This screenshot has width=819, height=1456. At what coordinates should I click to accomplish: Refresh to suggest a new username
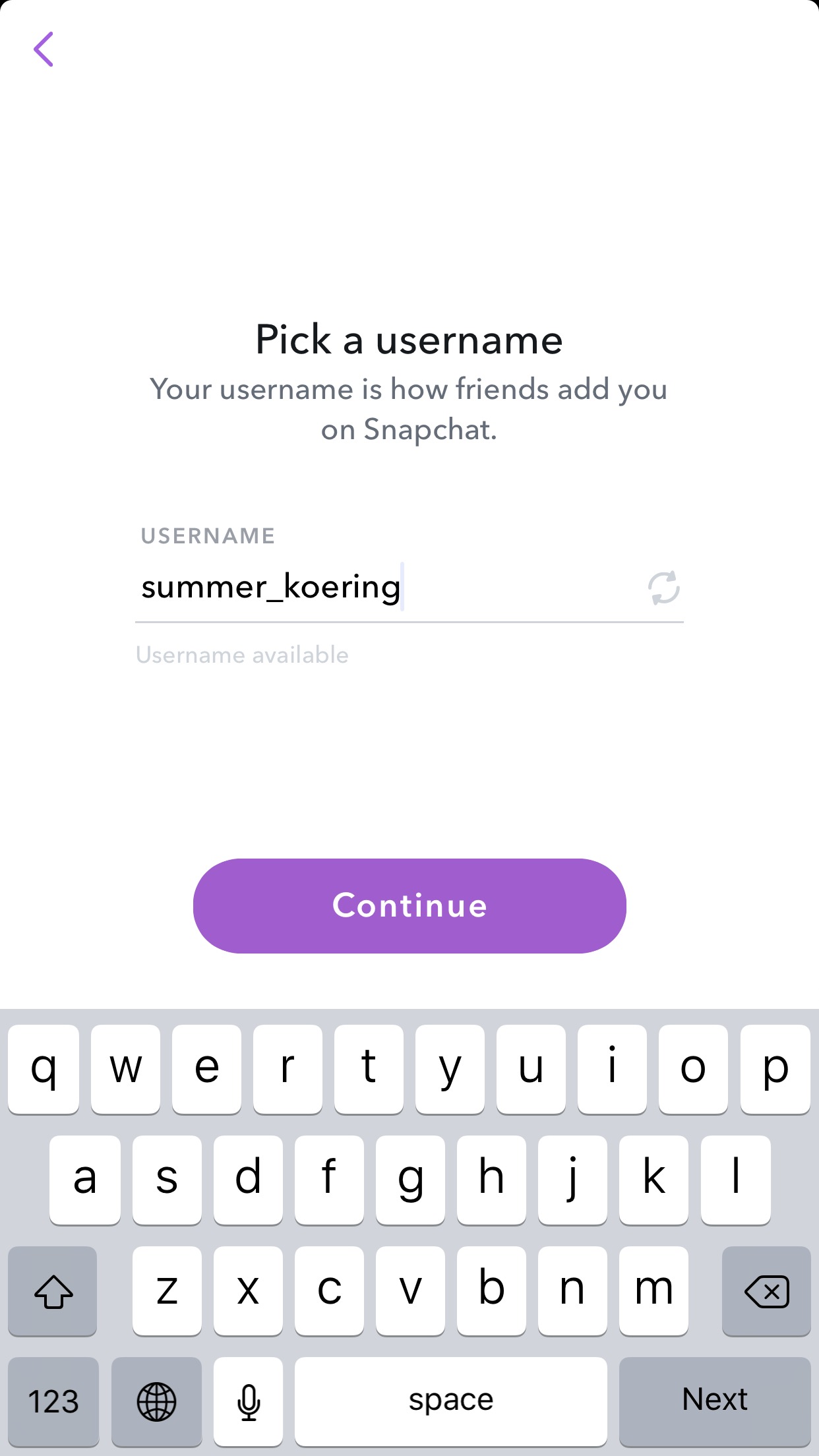point(663,588)
